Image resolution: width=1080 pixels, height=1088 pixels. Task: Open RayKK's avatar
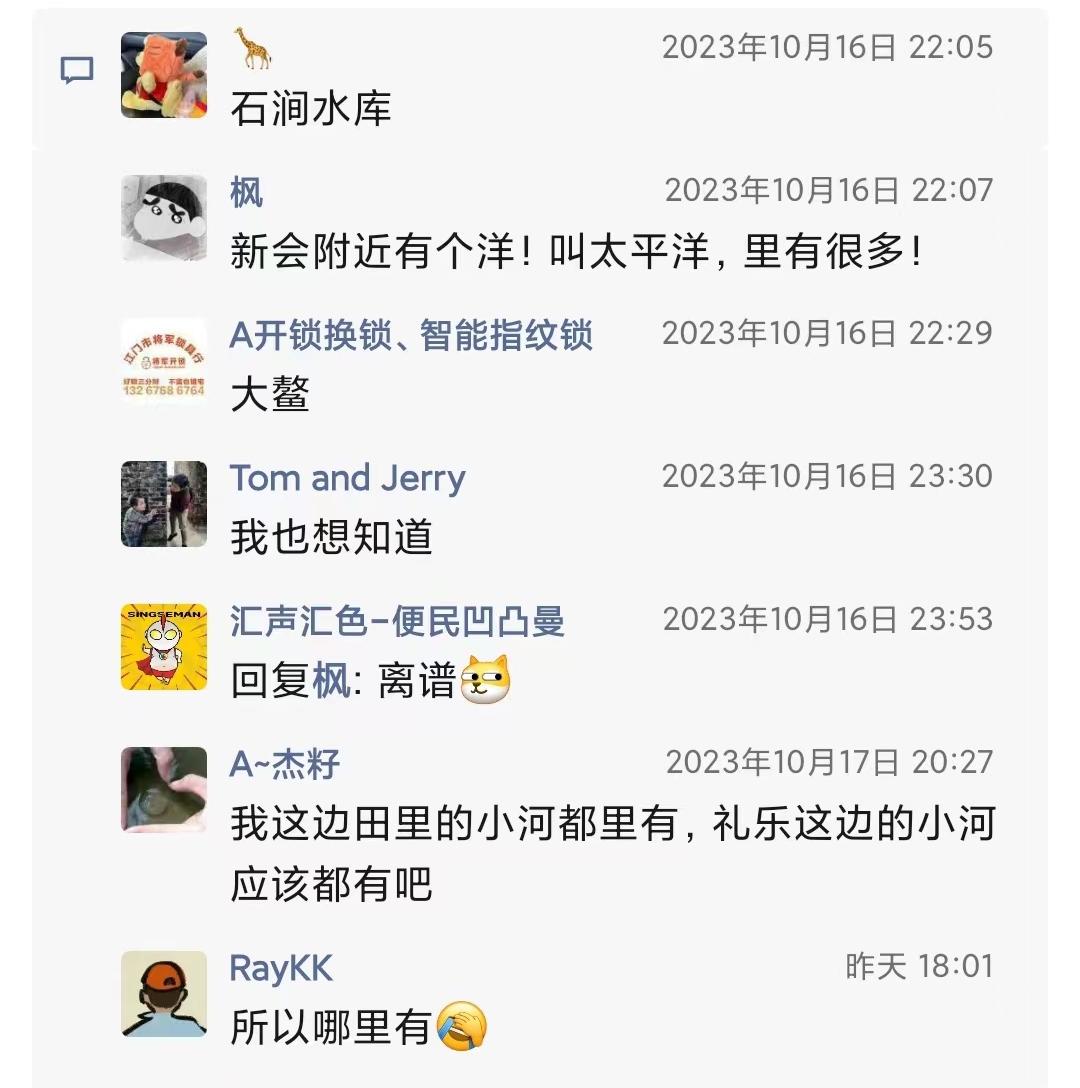[164, 993]
